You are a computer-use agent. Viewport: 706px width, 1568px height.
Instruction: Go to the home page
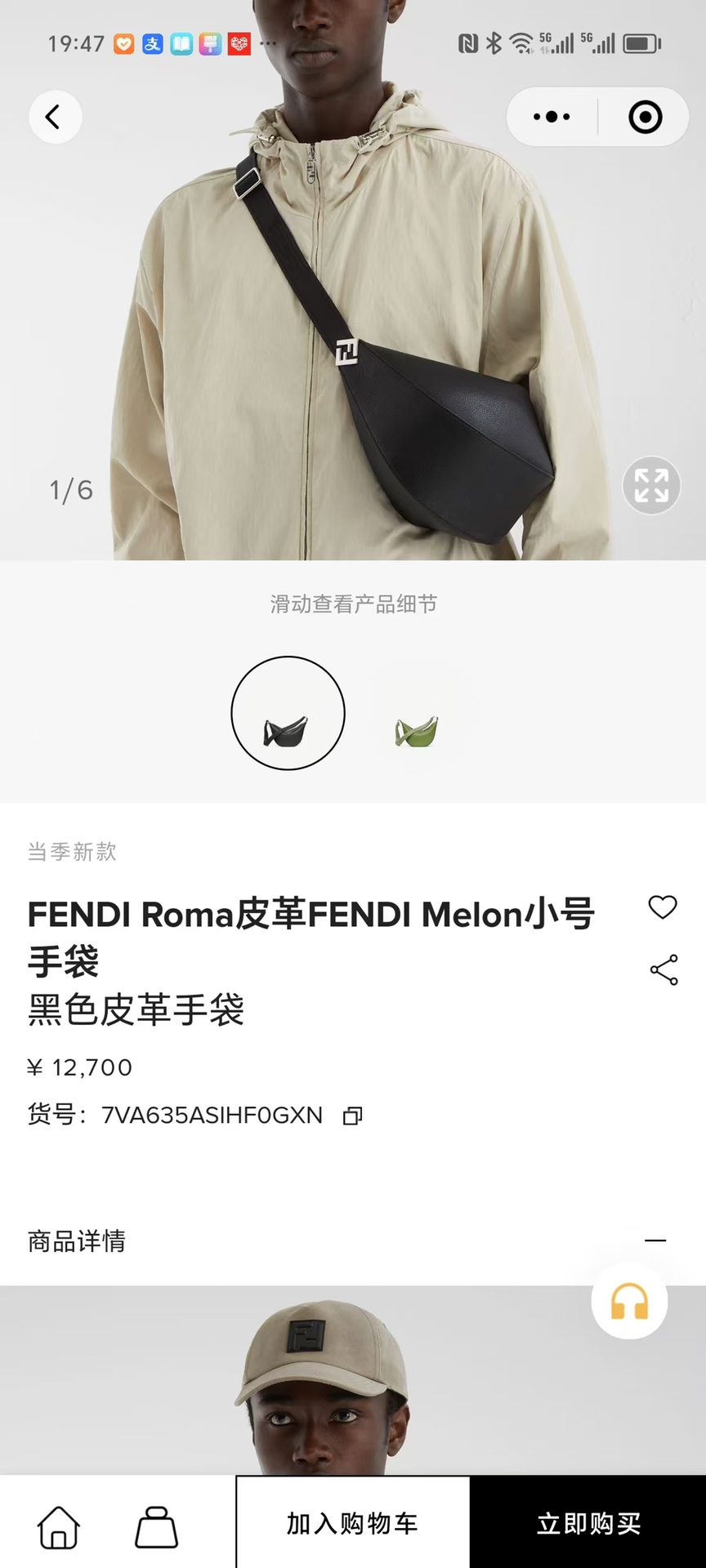click(x=59, y=1526)
